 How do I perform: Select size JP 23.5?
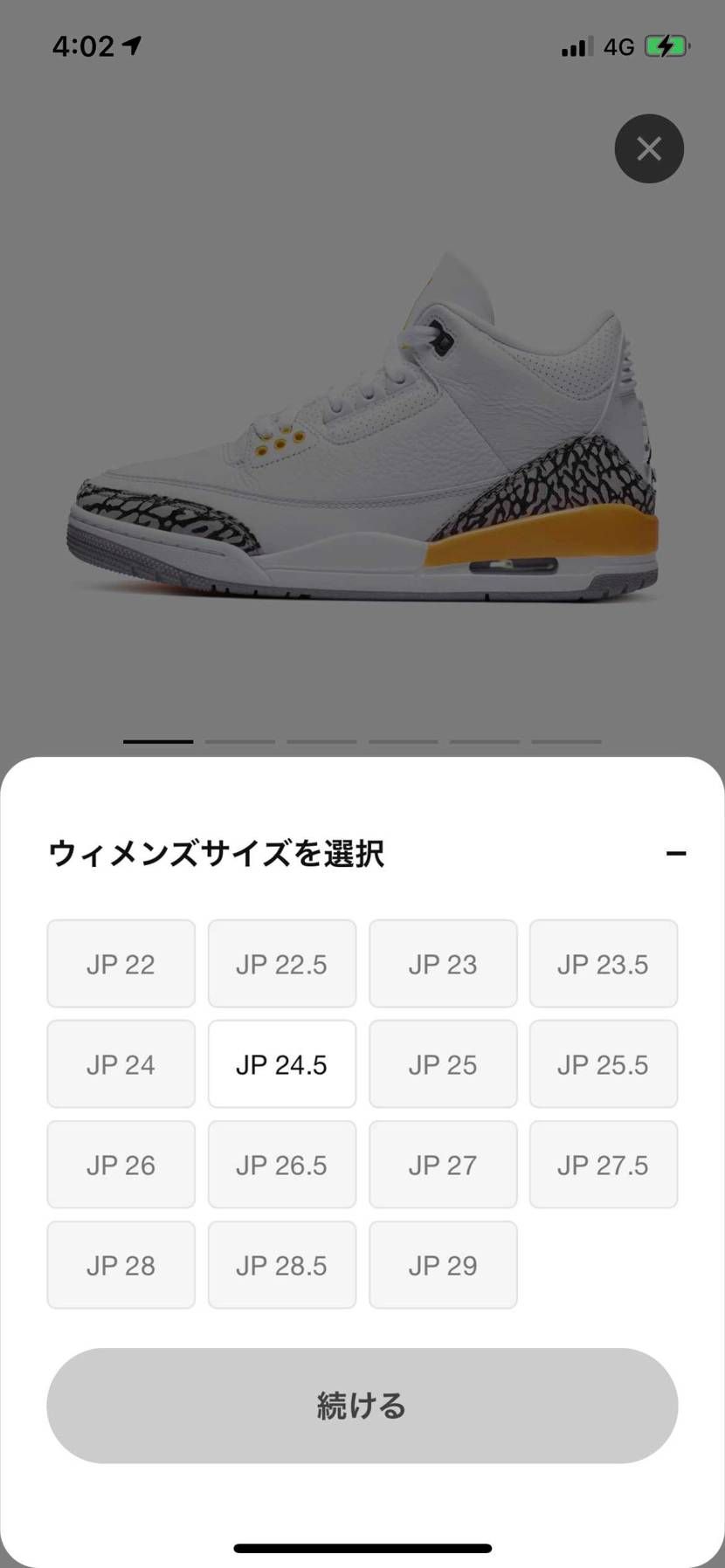(603, 963)
